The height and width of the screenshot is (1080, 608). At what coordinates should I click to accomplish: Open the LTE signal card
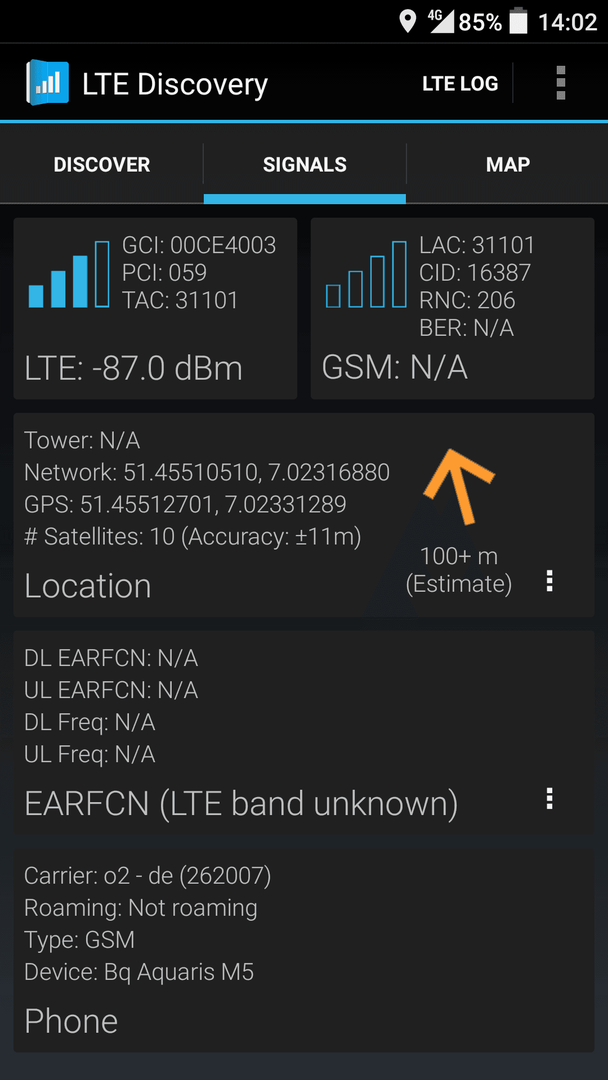[156, 309]
